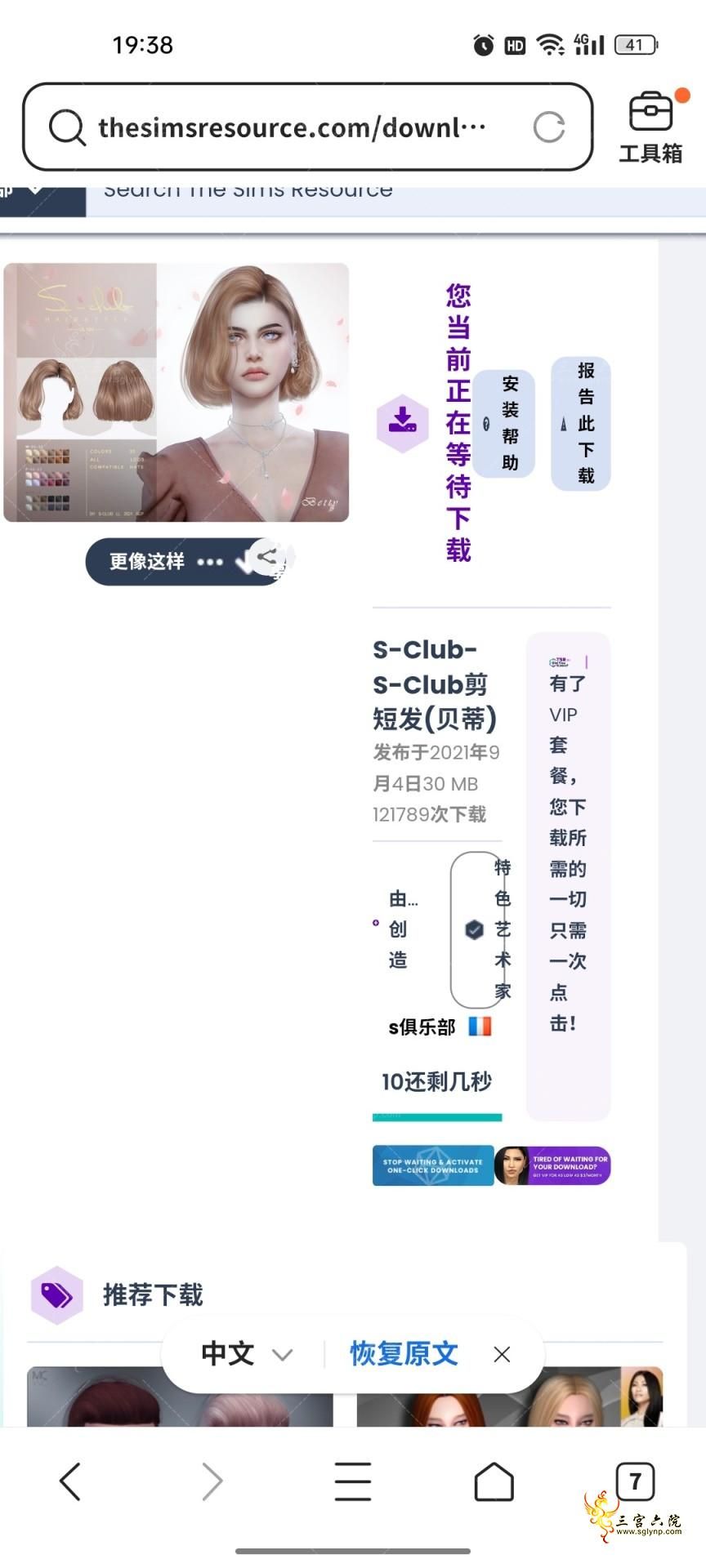
Task: Expand the 中文 language dropdown
Action: pyautogui.click(x=246, y=1354)
